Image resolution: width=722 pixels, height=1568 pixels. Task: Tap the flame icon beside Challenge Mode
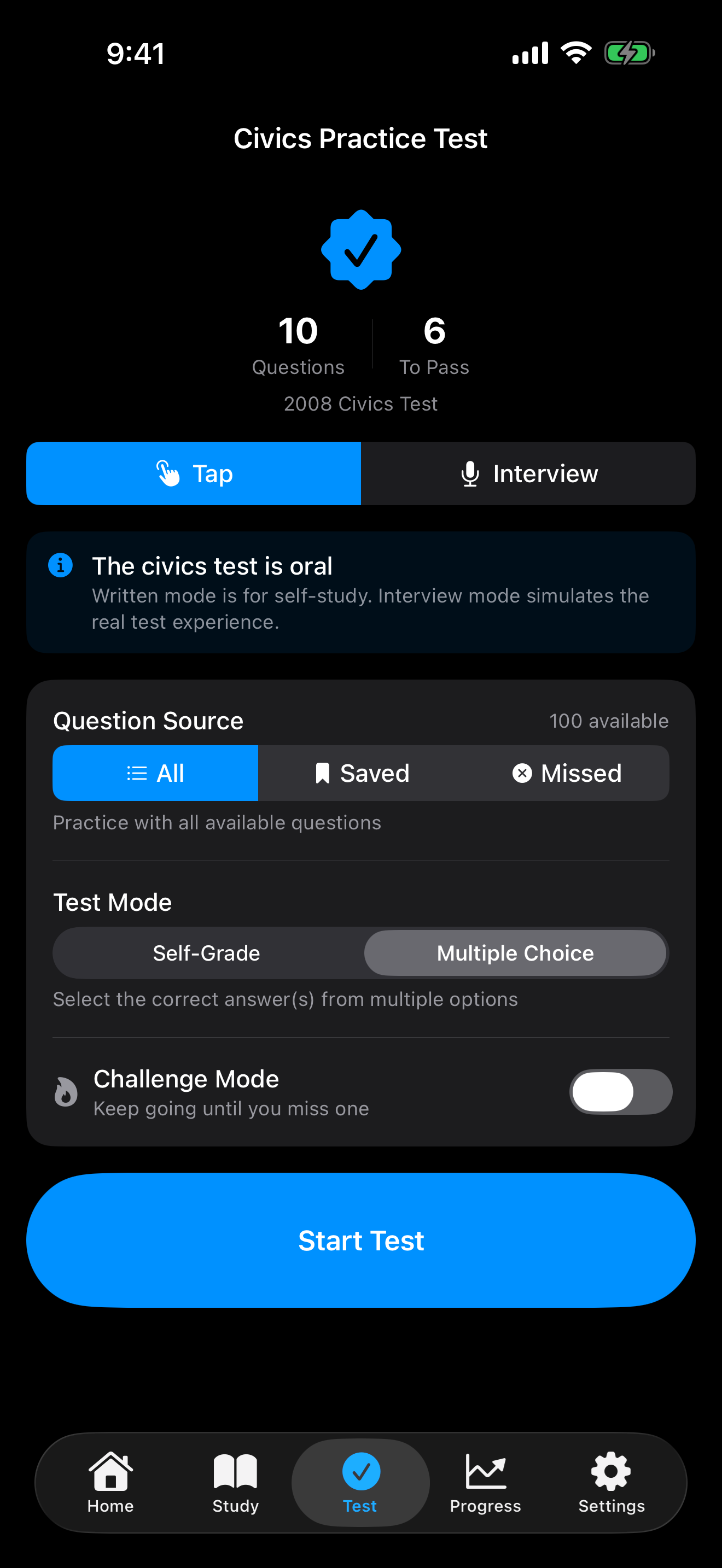[x=66, y=1091]
